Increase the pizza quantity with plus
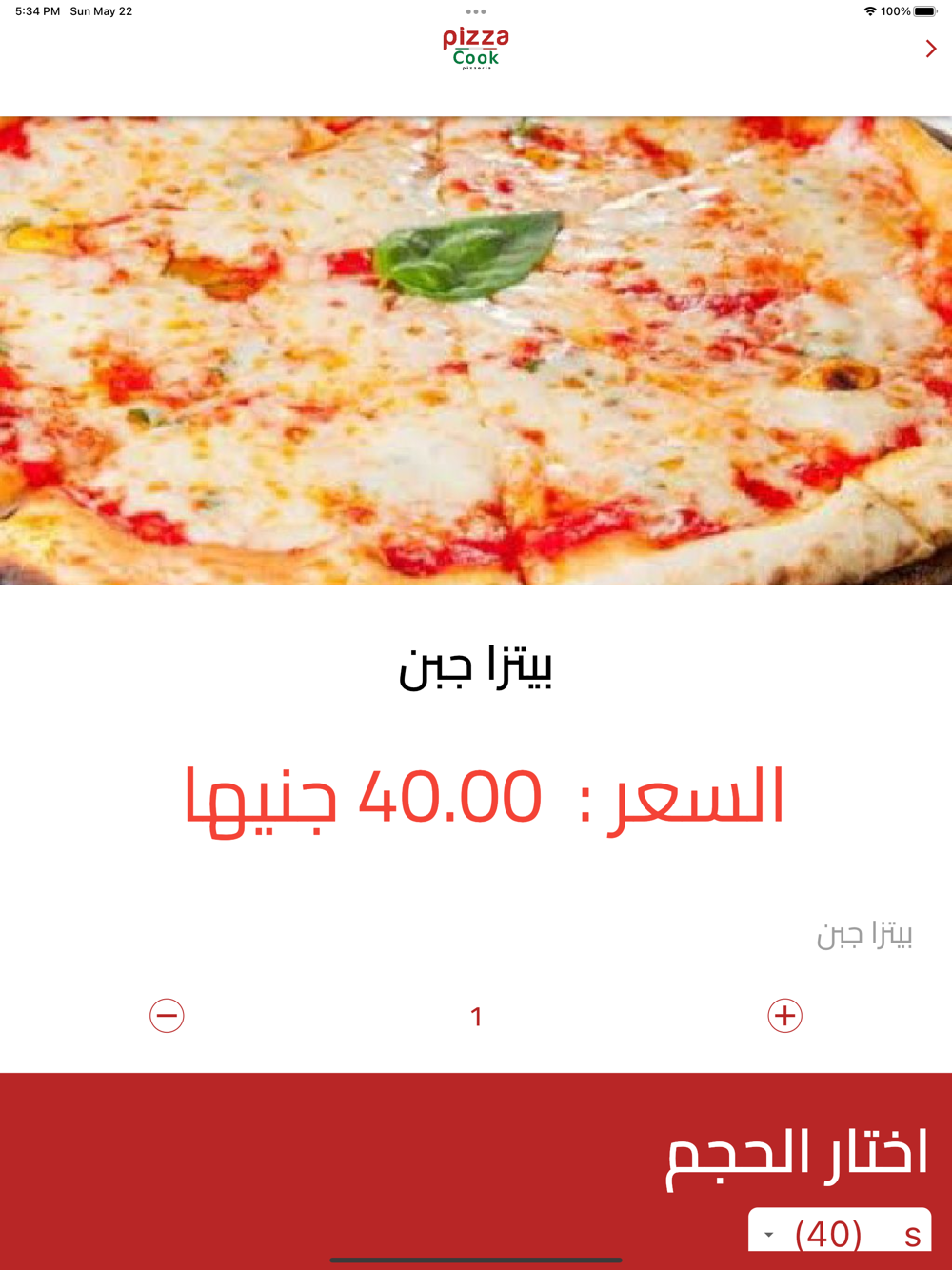The height and width of the screenshot is (1270, 952). click(x=784, y=1016)
